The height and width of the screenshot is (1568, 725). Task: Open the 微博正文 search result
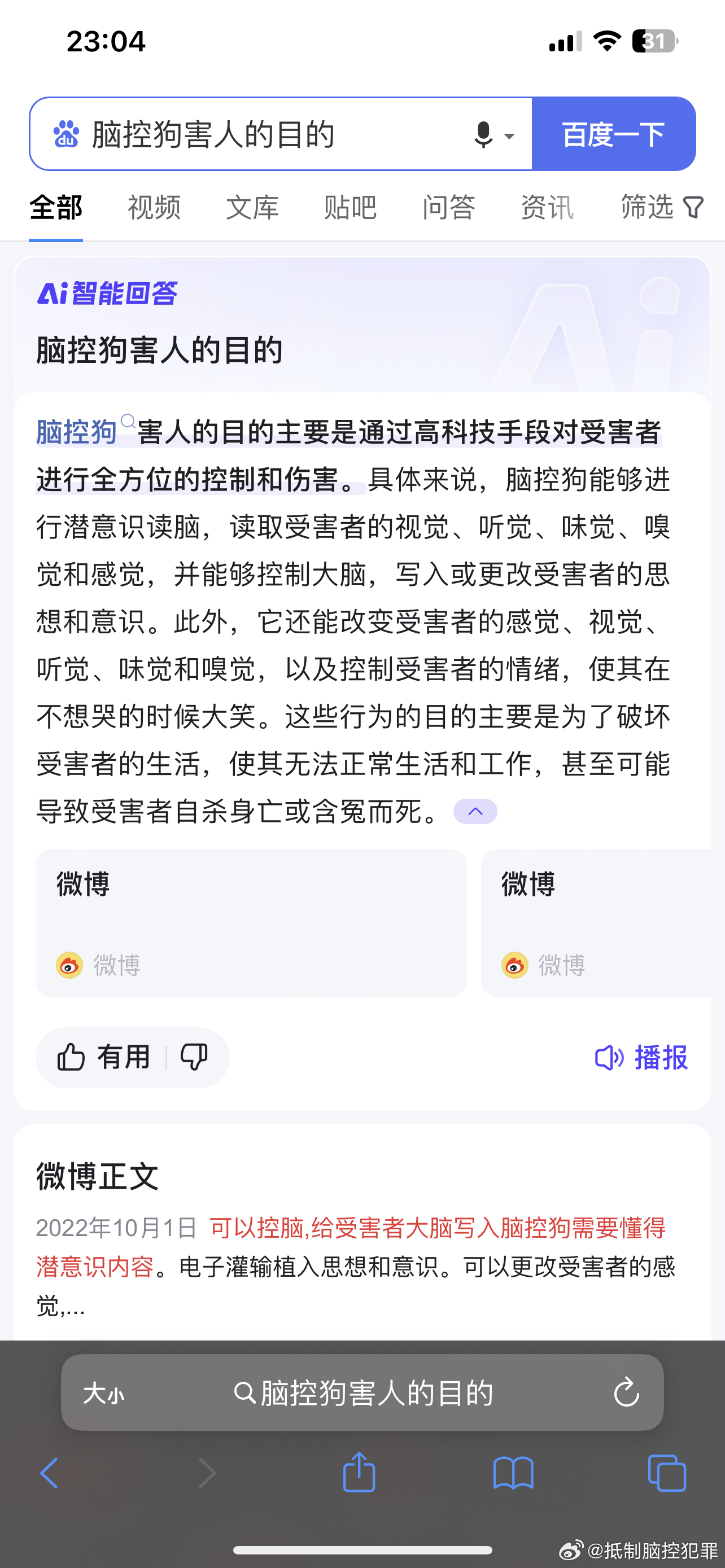click(97, 1175)
